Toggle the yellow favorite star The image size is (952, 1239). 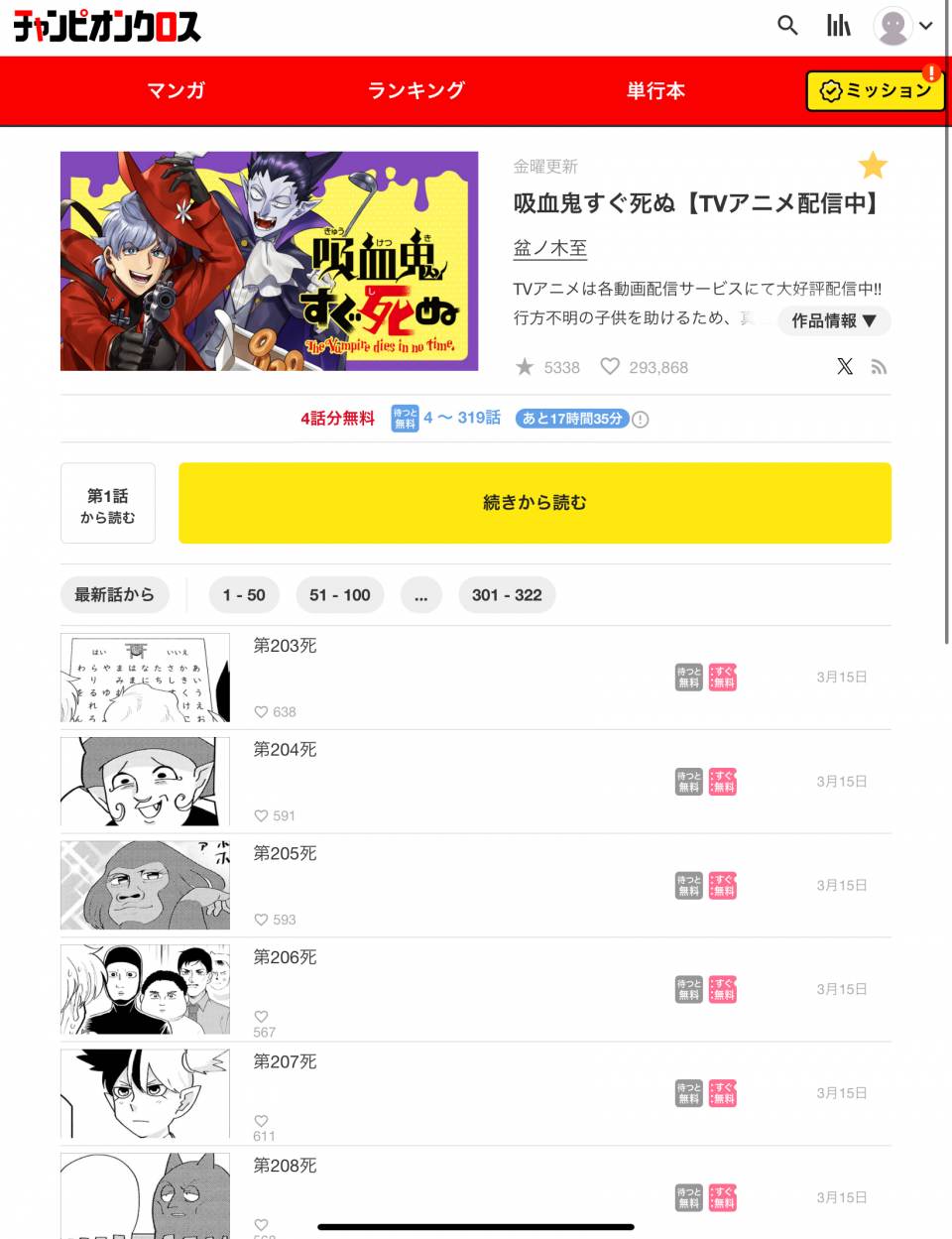[x=873, y=166]
